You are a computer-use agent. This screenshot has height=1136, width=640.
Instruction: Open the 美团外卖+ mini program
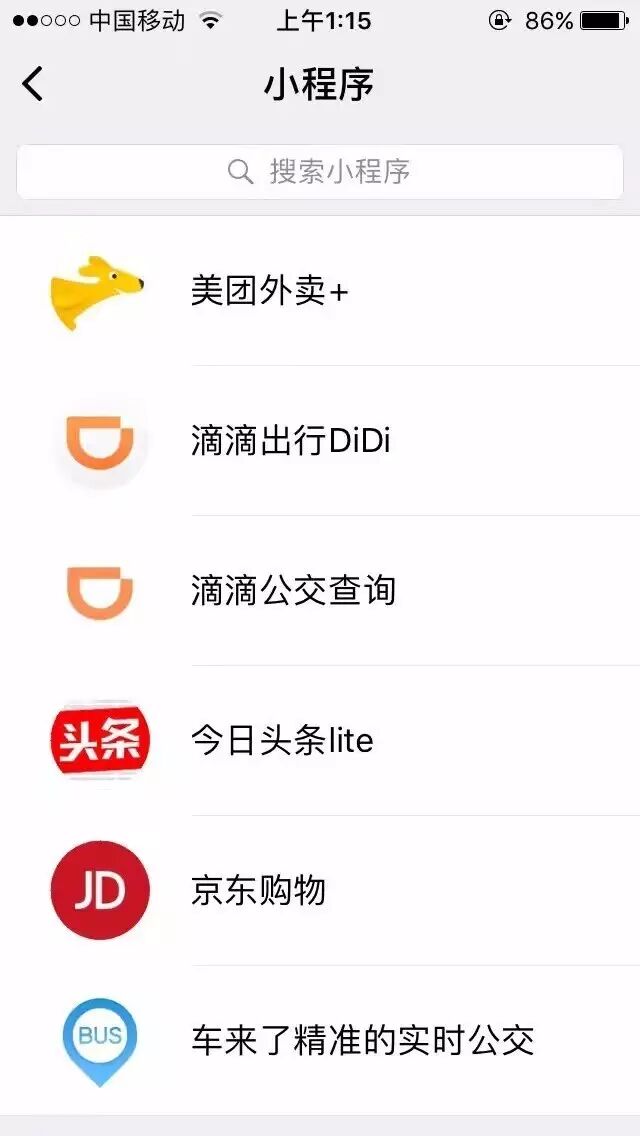click(270, 292)
